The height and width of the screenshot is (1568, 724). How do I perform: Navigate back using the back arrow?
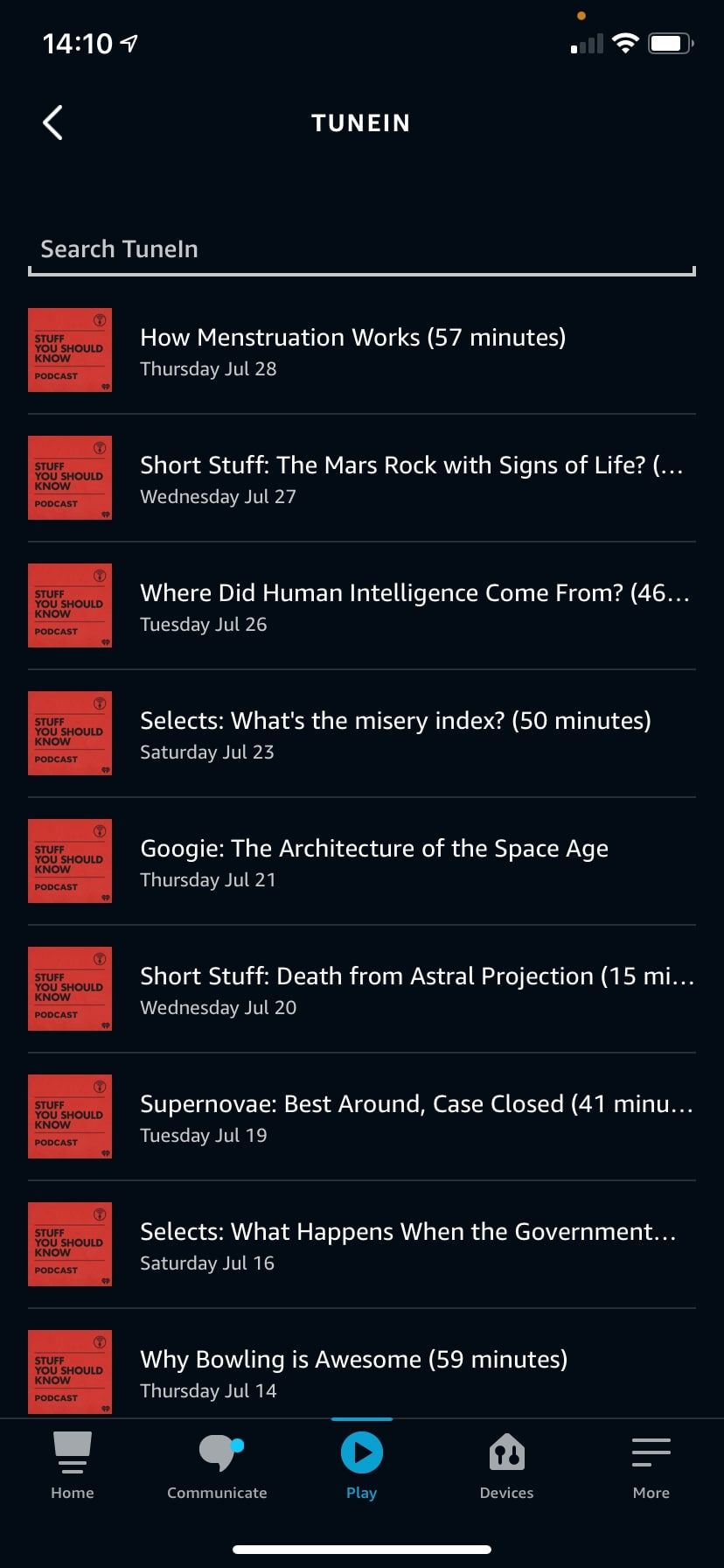point(52,122)
